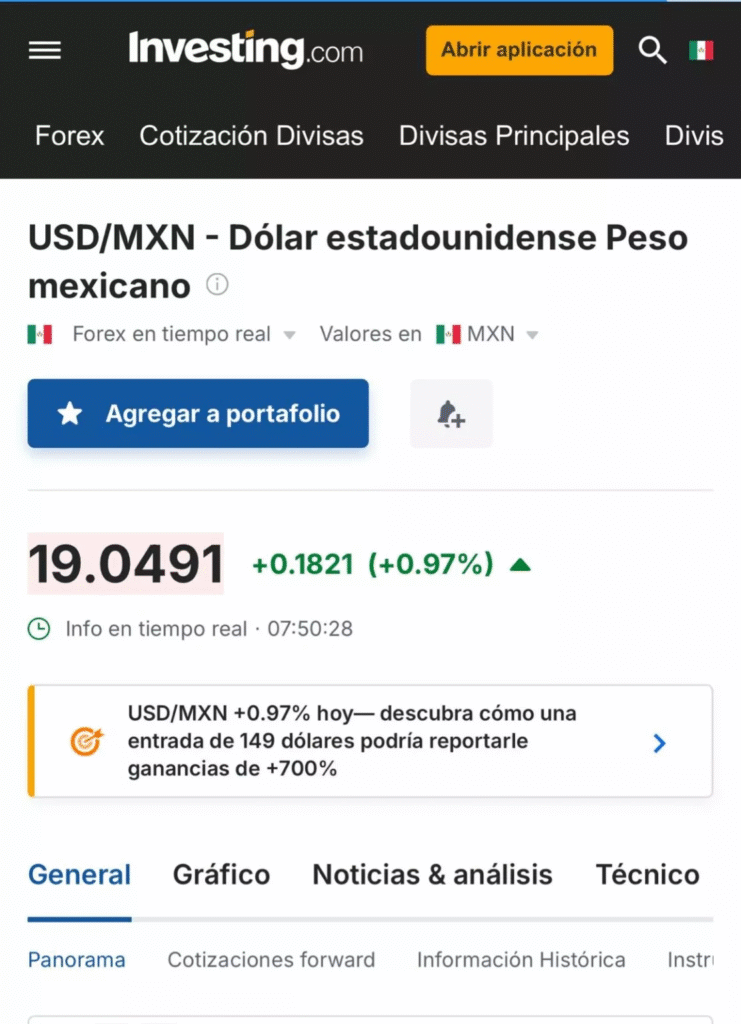Select the General tab
Screen dimensions: 741x1024
[79, 875]
